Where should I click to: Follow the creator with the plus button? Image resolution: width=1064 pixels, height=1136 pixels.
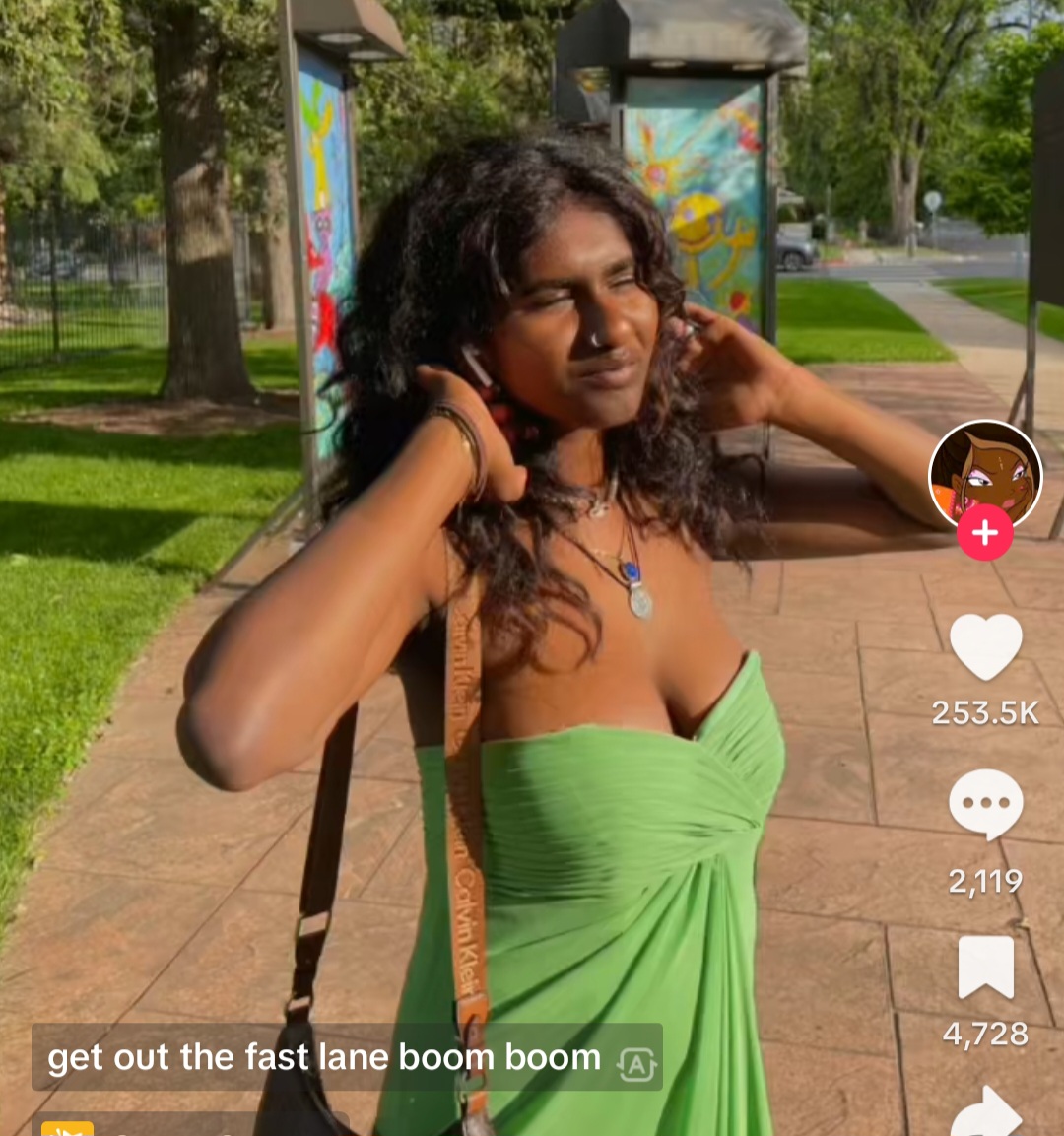pyautogui.click(x=985, y=533)
